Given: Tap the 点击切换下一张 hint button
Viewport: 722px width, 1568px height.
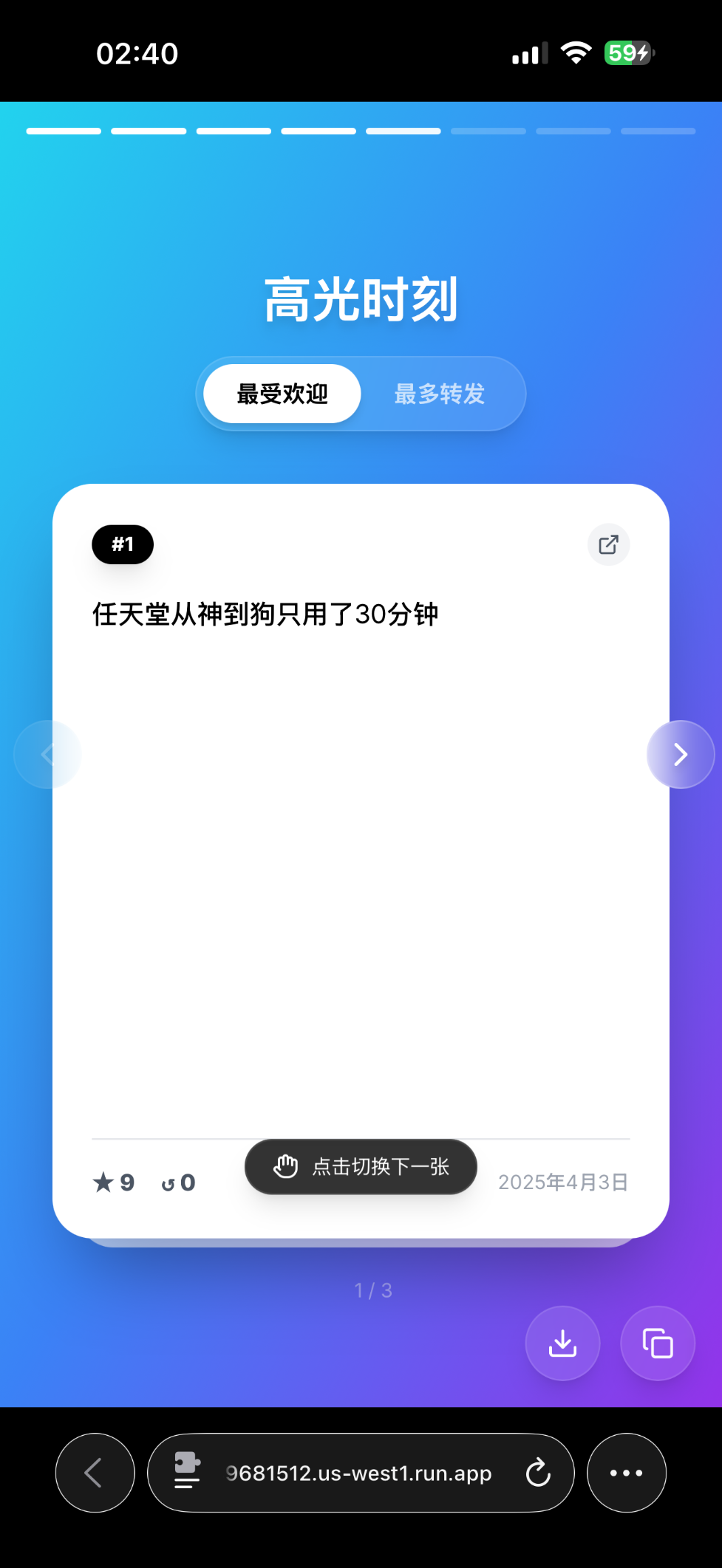Looking at the screenshot, I should (x=361, y=1167).
